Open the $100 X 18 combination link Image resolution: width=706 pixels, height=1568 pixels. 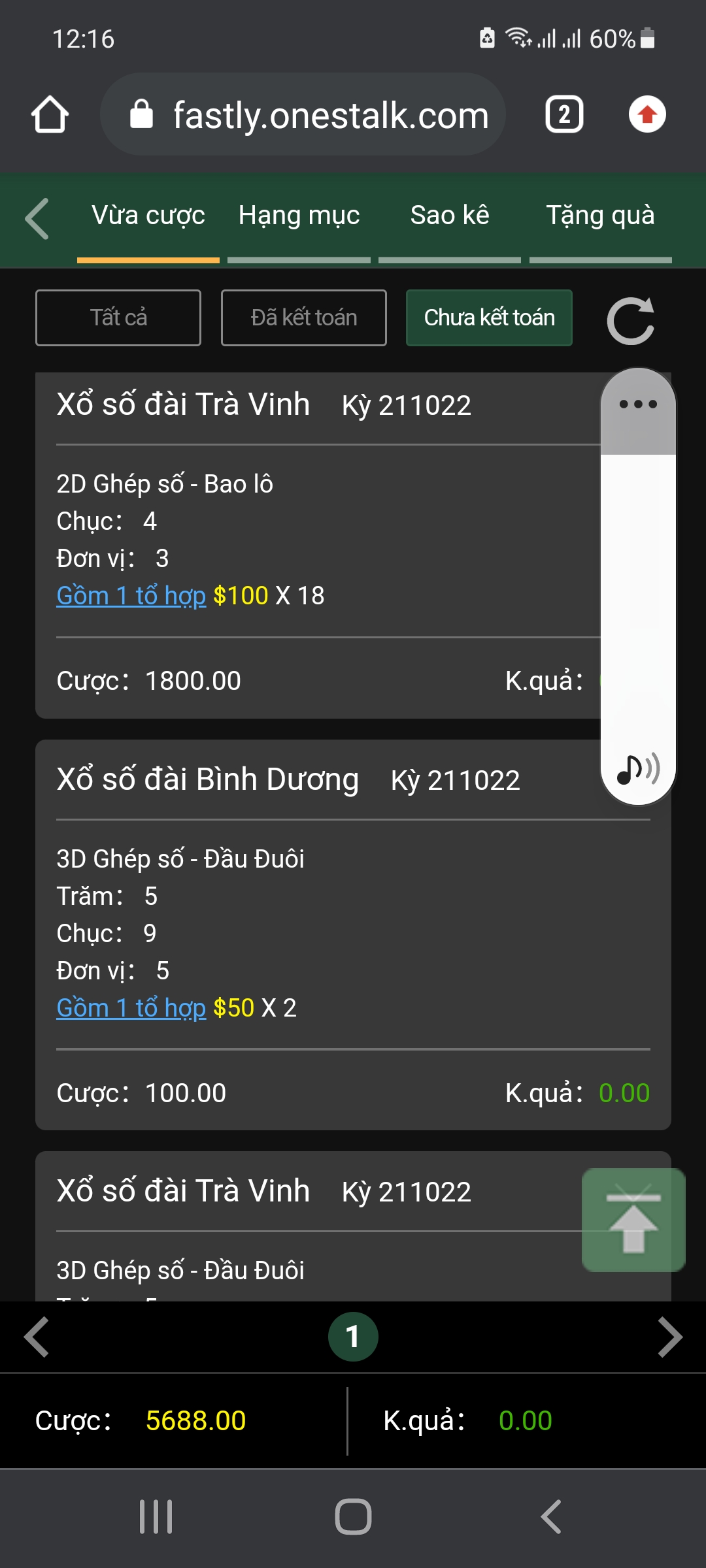tap(131, 596)
